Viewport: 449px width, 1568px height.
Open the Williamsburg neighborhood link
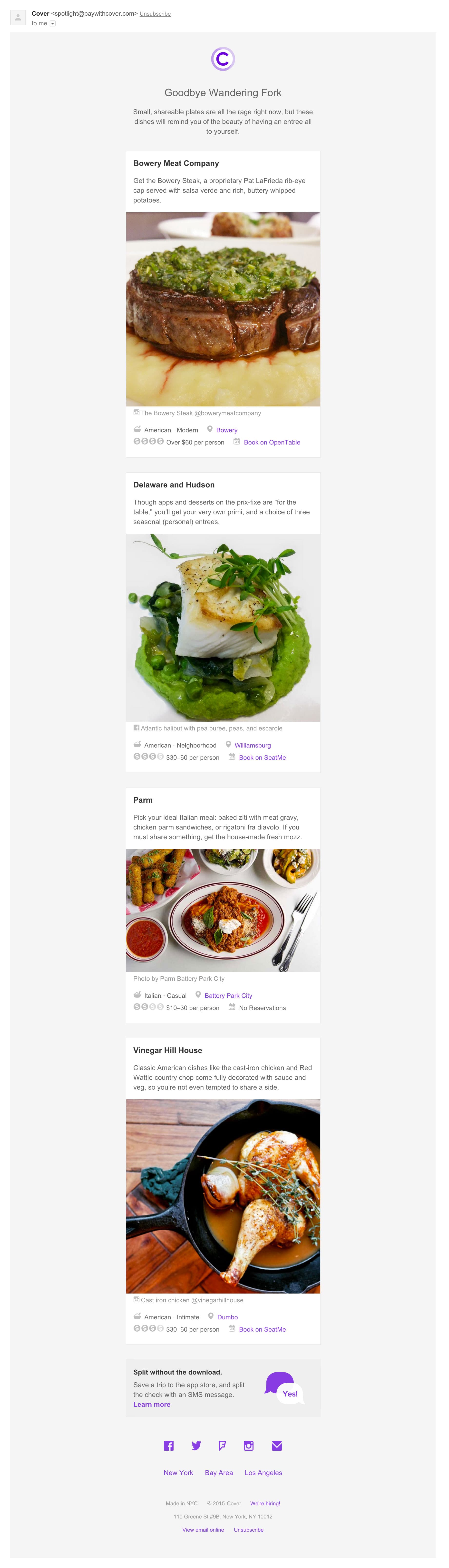(253, 745)
